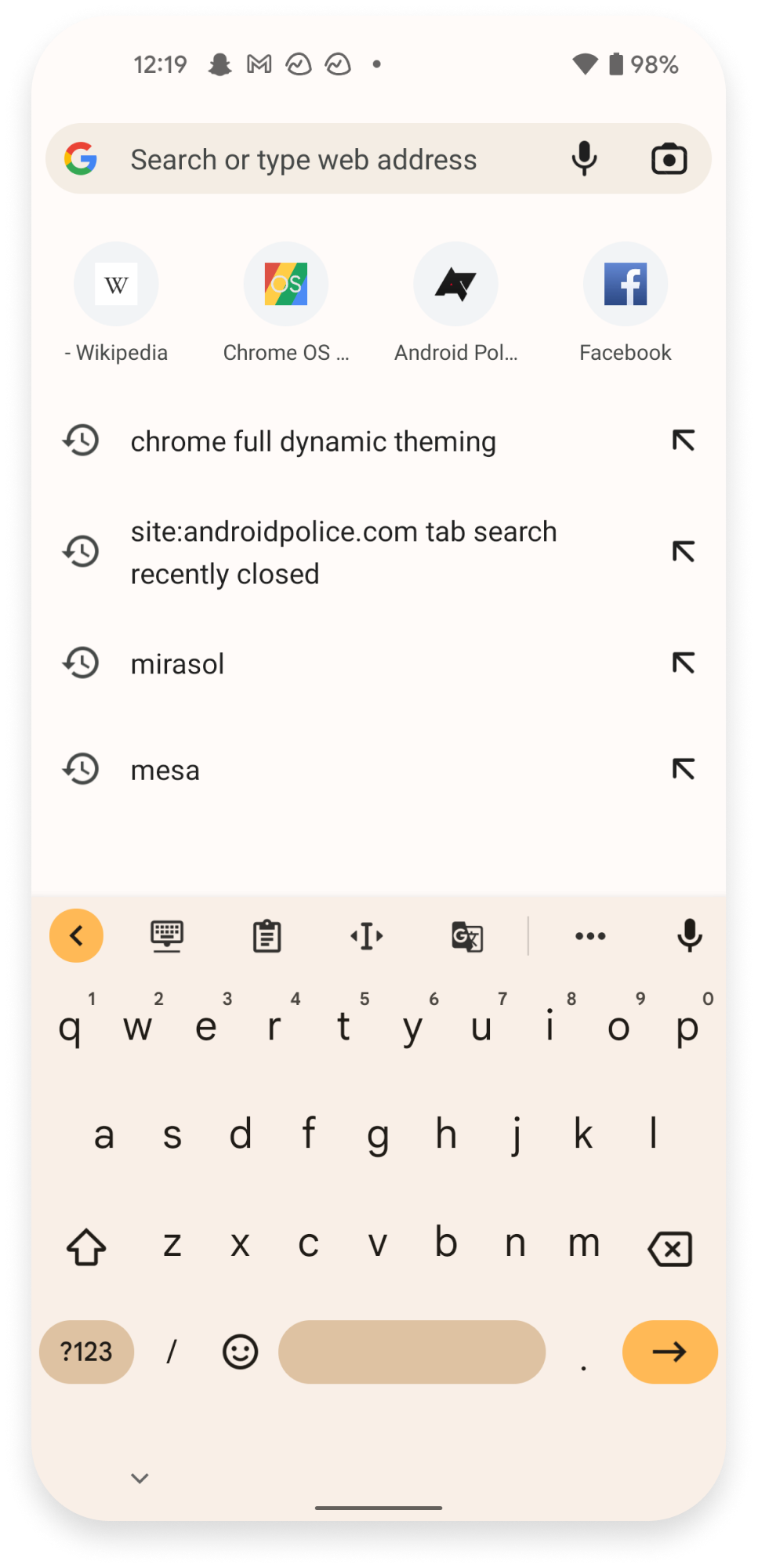Screen dimensions: 758x1568
Task: Collapse the keyboard with the down chevron
Action: click(139, 1477)
